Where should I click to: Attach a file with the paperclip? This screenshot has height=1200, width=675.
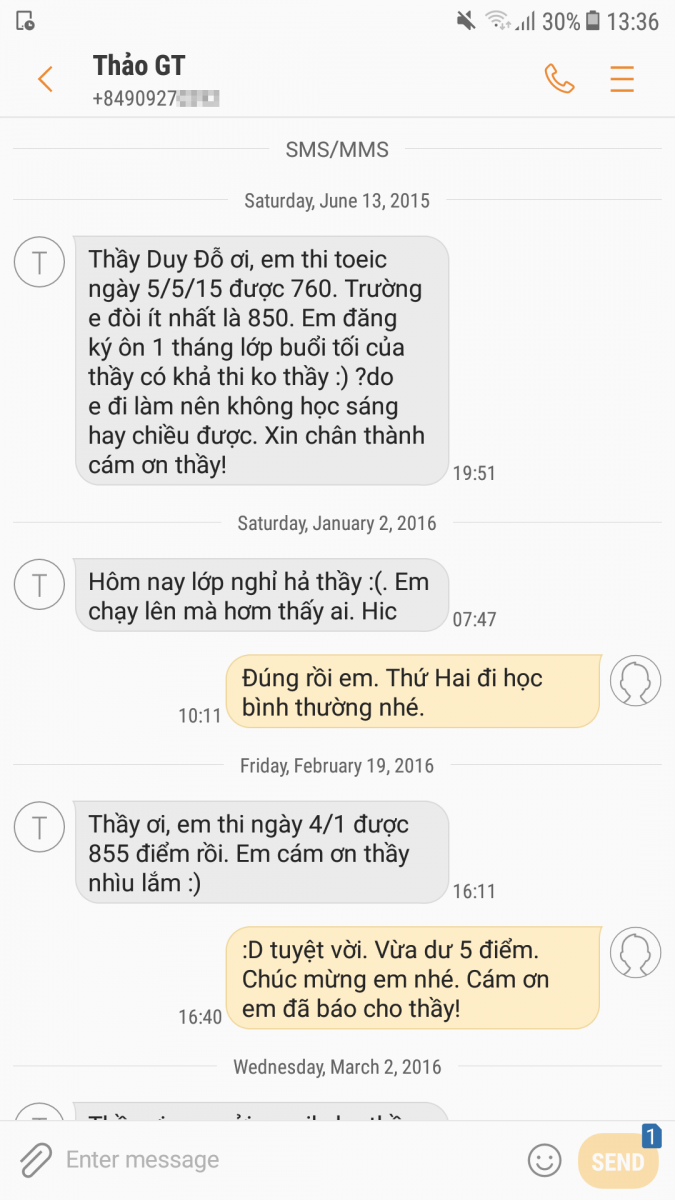tap(34, 1160)
